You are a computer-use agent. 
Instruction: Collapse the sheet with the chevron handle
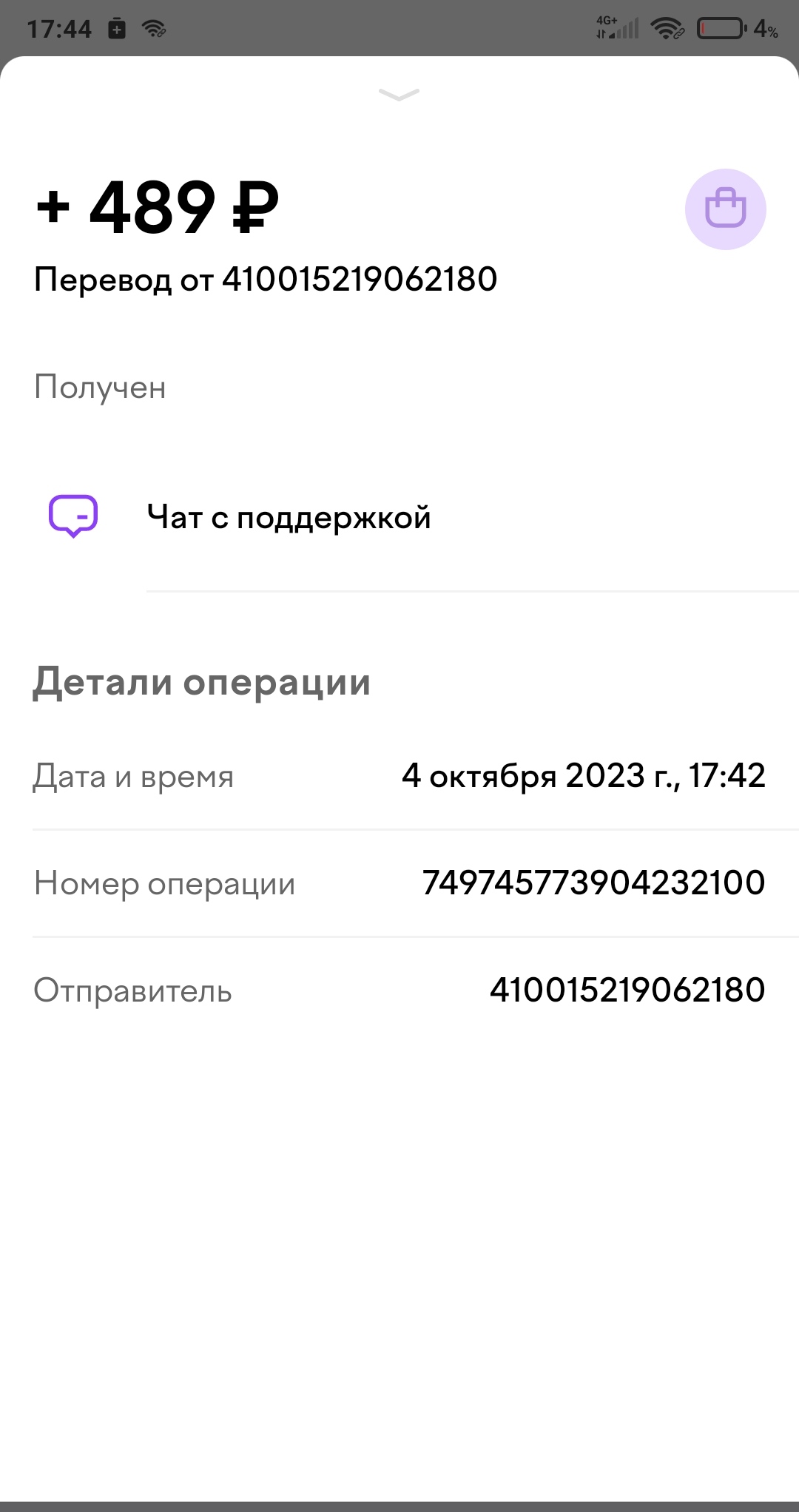pos(399,95)
